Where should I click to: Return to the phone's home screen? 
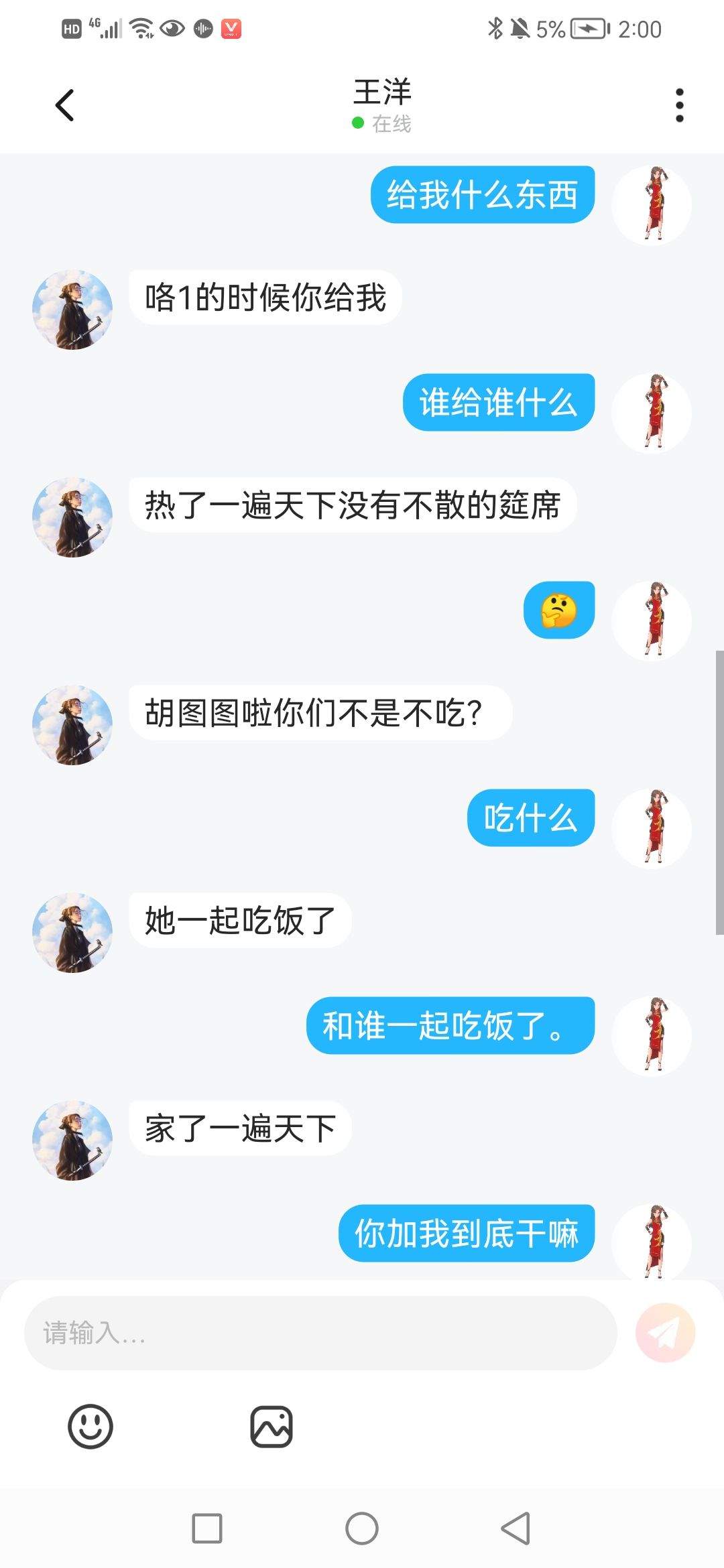(x=362, y=1528)
